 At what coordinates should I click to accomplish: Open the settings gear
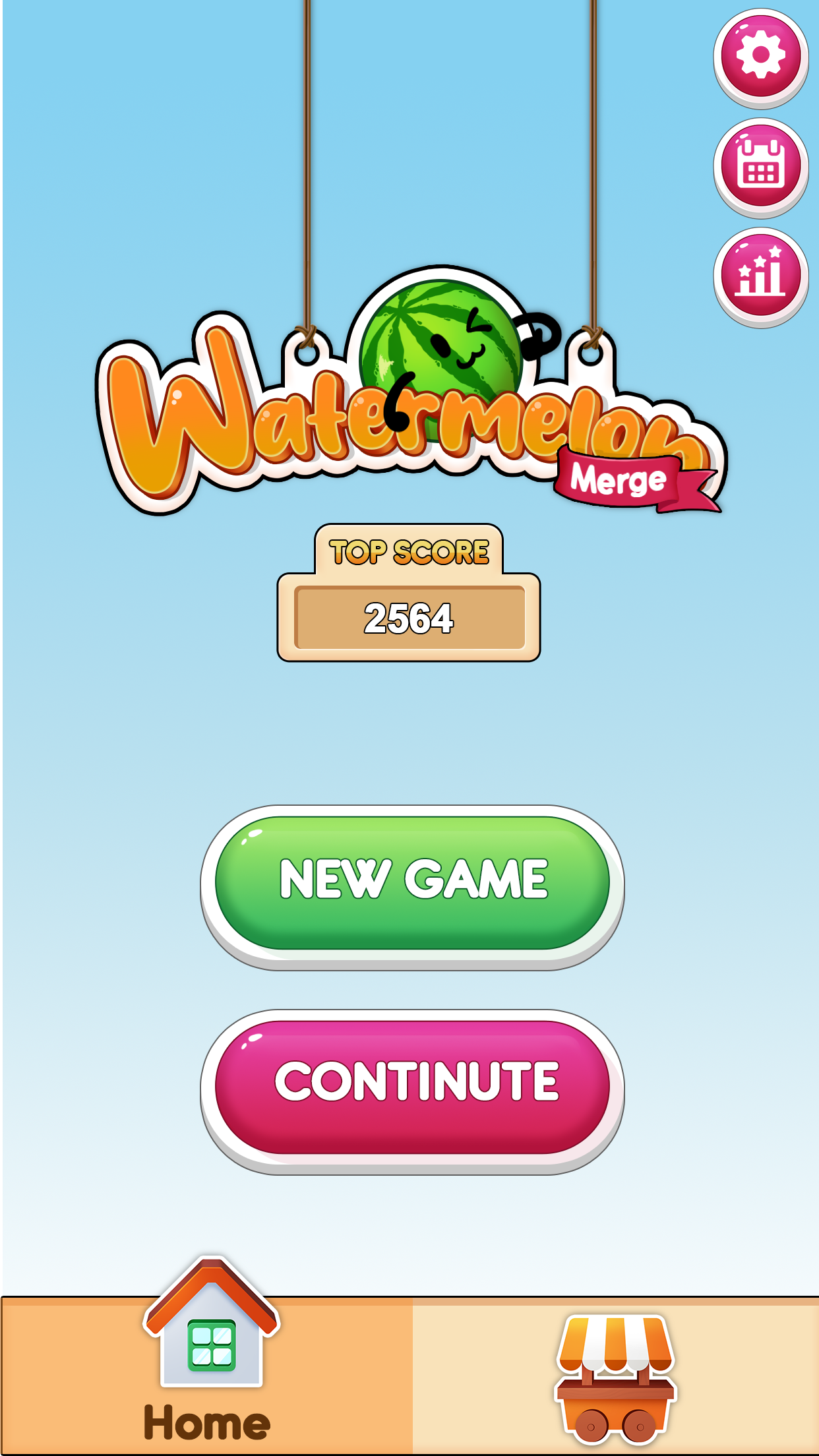click(x=760, y=55)
